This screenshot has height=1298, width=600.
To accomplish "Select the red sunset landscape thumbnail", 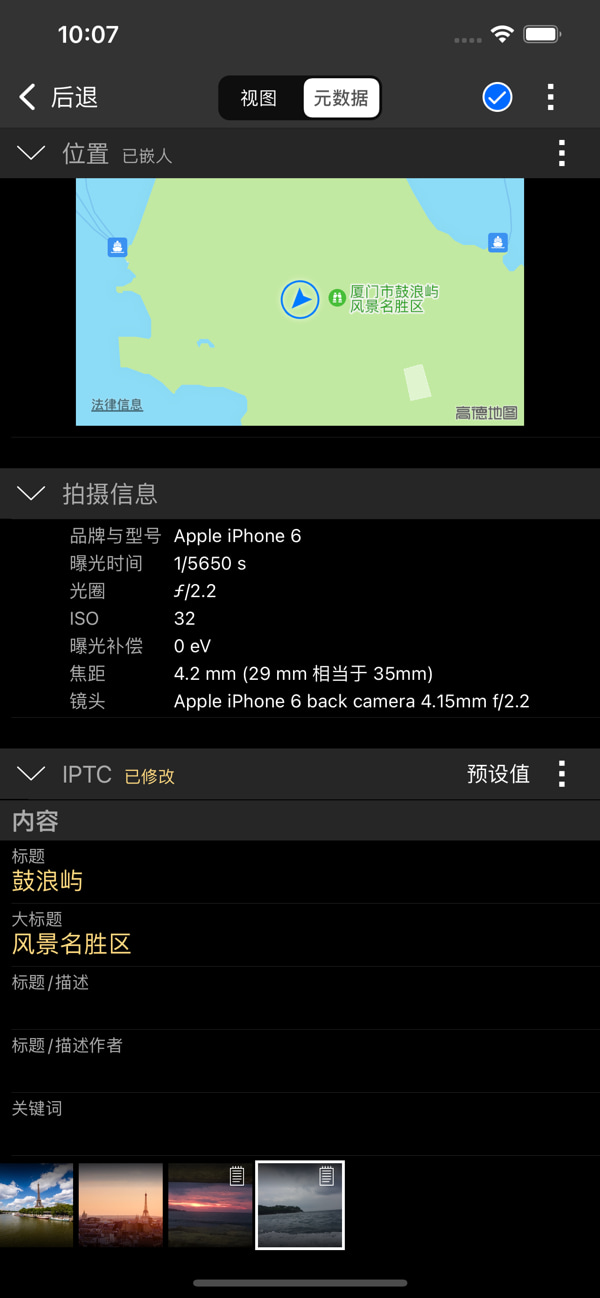I will tap(209, 1205).
